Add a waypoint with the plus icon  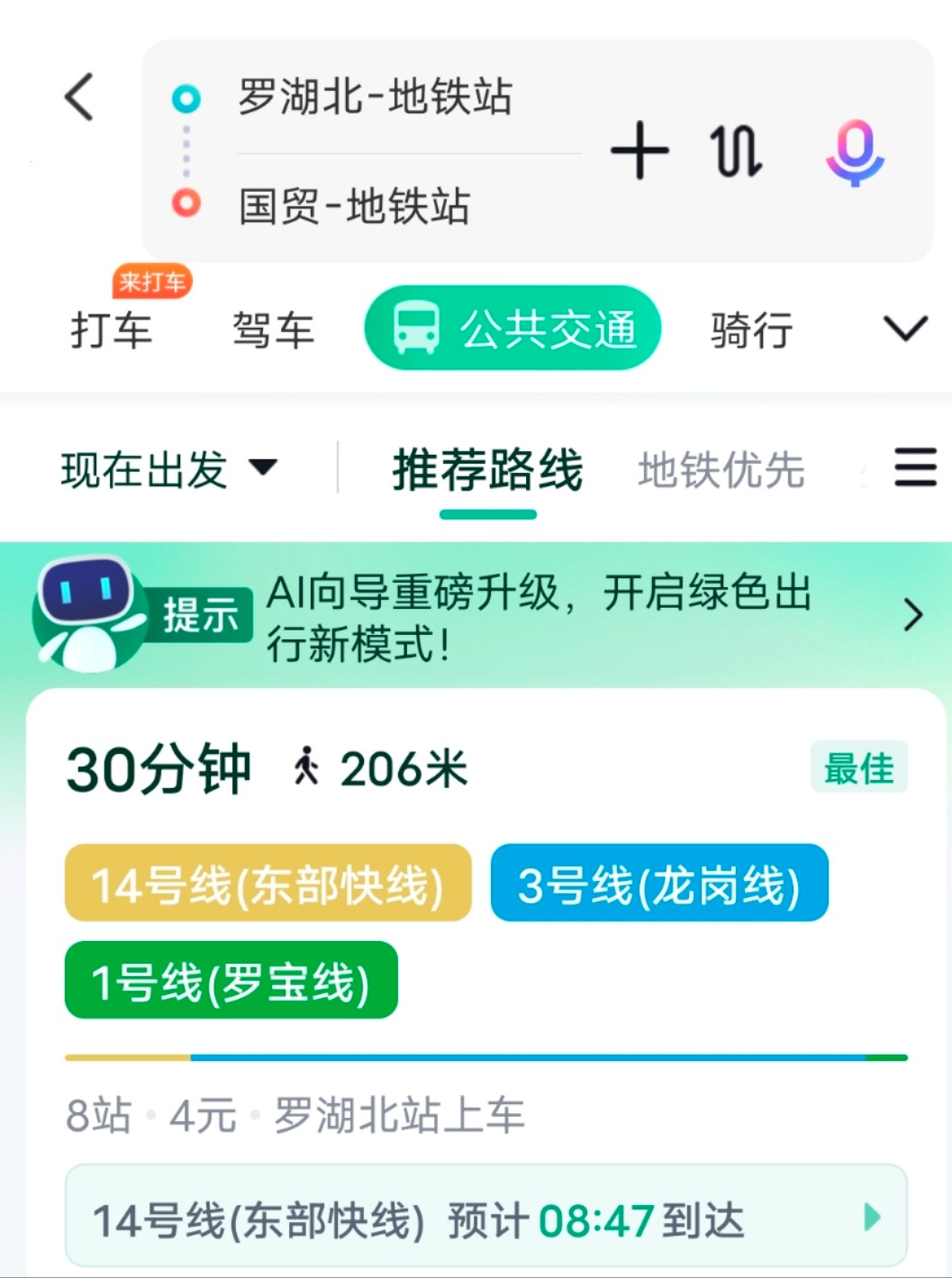(639, 151)
